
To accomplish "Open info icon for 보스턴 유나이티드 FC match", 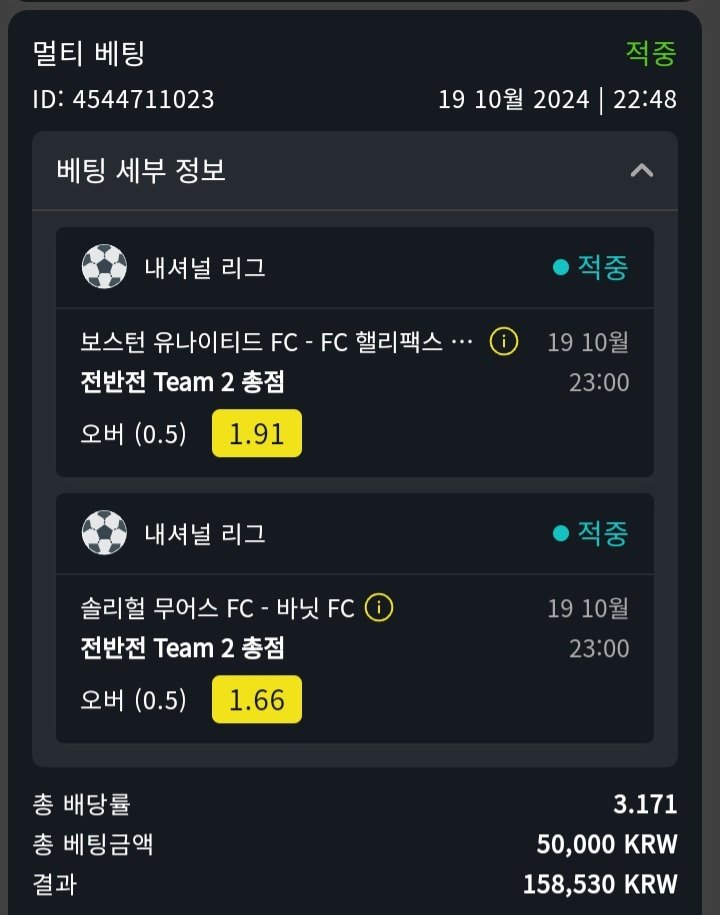I will [504, 343].
